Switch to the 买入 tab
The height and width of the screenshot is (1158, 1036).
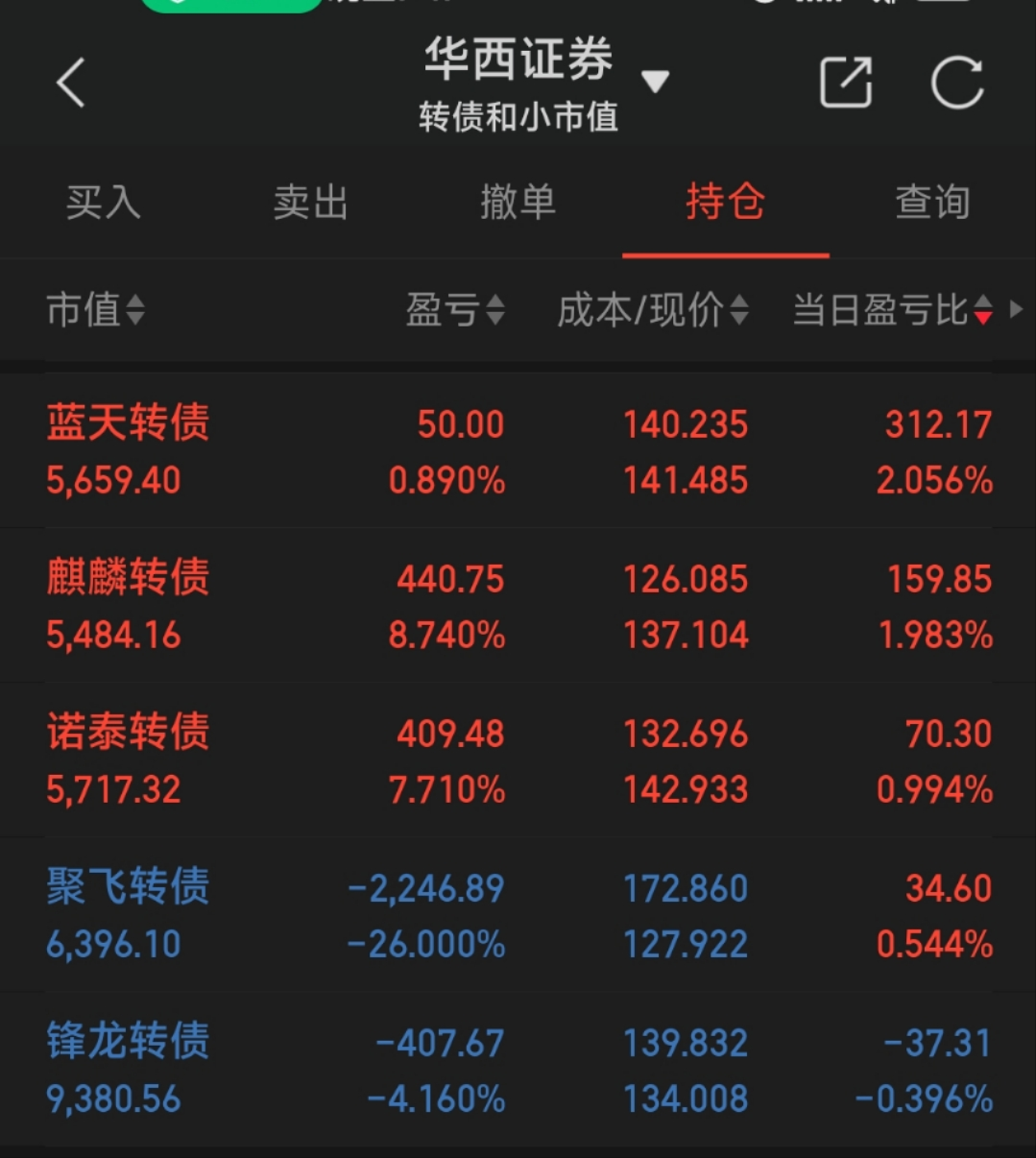pos(104,203)
